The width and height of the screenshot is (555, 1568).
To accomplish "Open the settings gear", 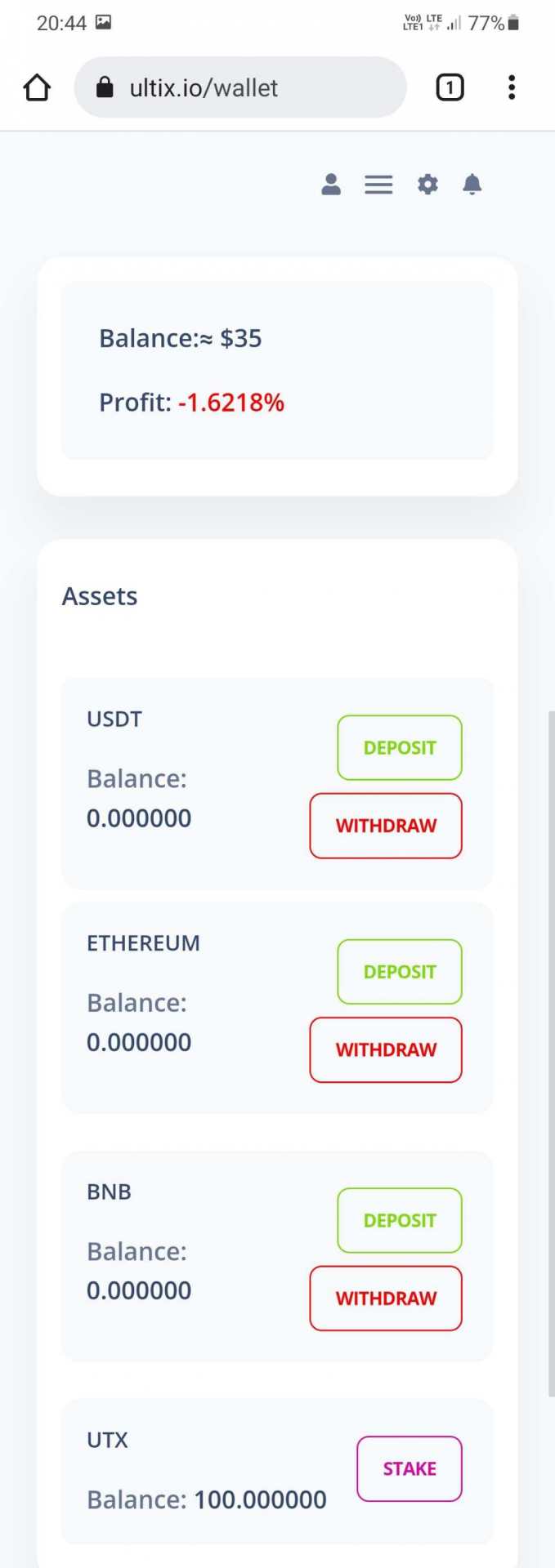I will point(427,185).
